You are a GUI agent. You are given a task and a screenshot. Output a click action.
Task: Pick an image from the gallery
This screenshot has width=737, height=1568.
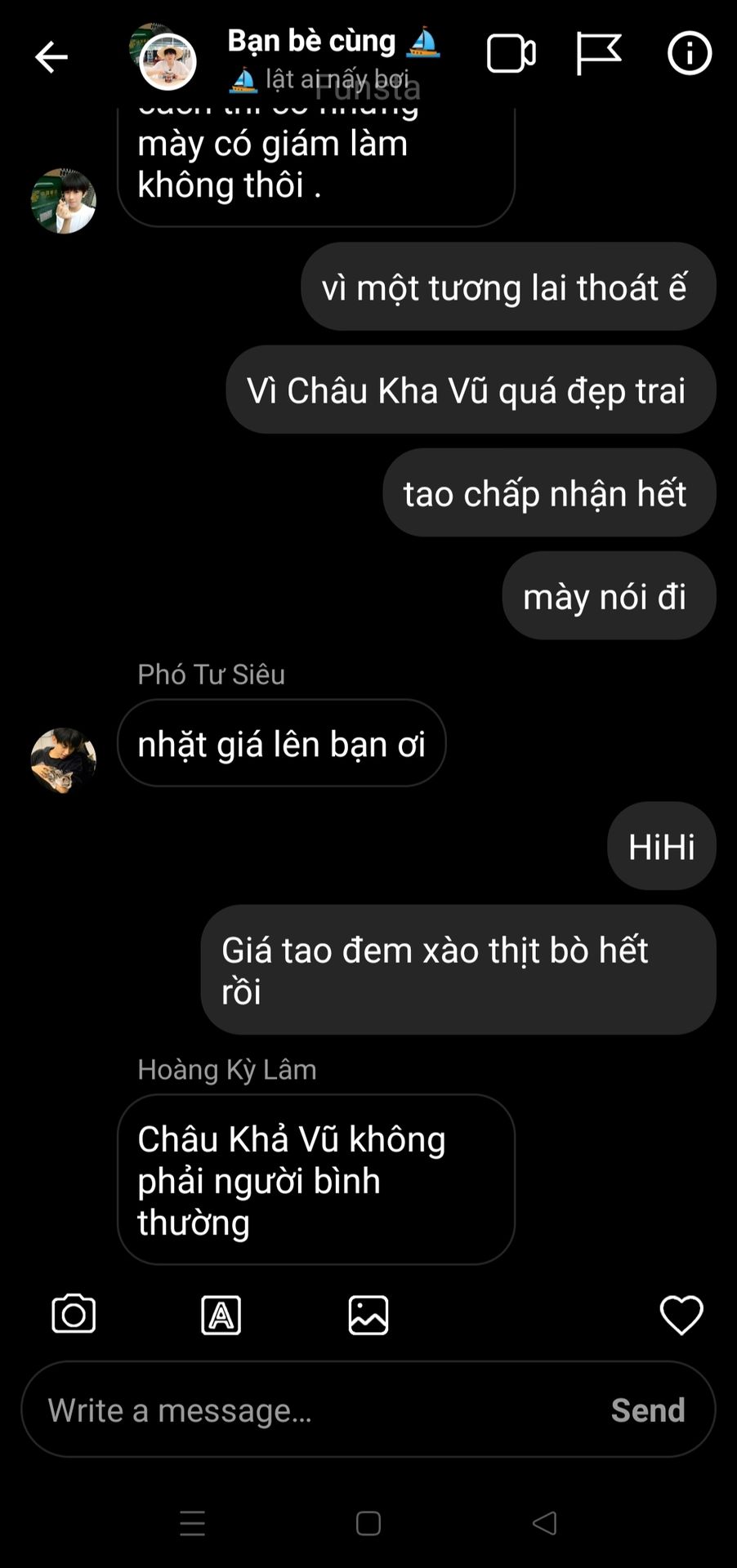[x=368, y=1315]
